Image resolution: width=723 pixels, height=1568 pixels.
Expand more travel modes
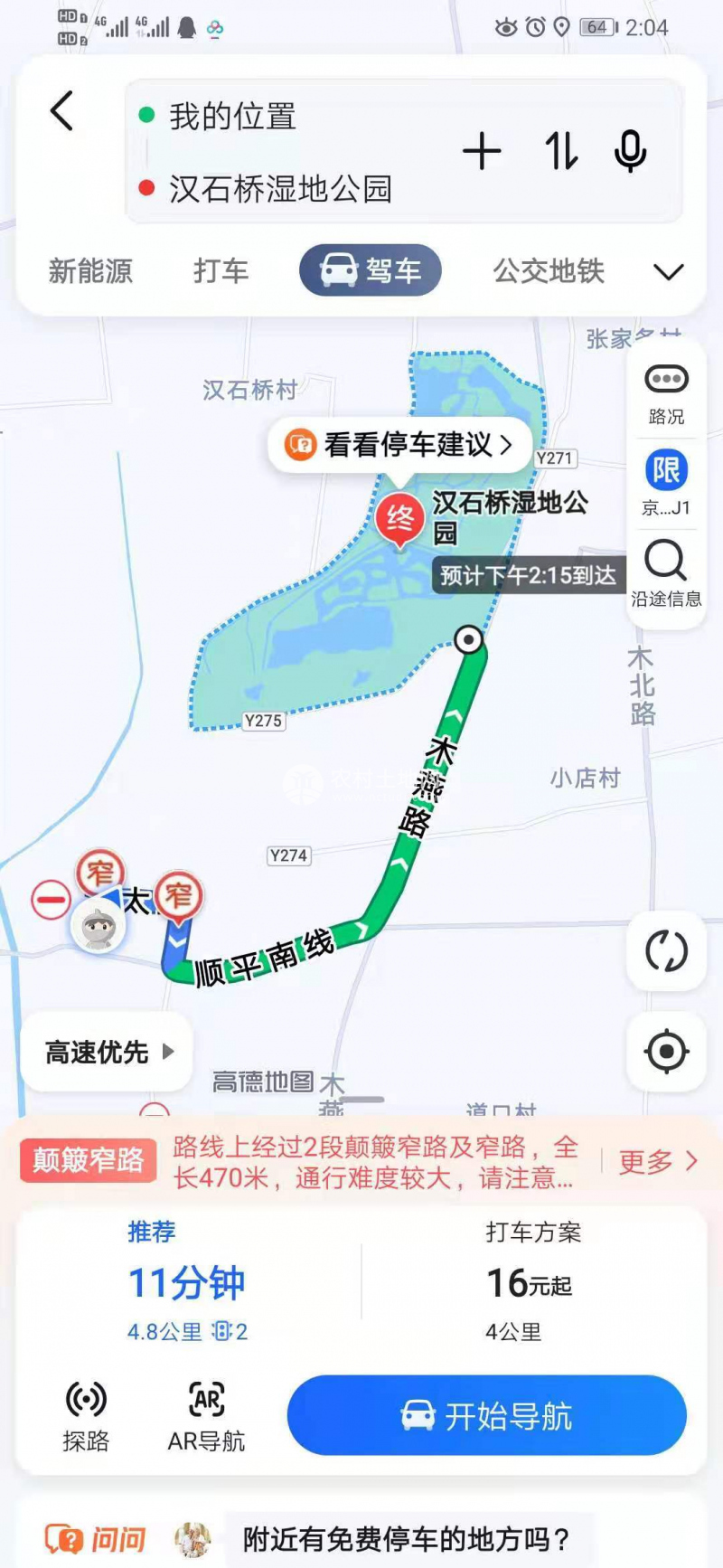click(668, 271)
